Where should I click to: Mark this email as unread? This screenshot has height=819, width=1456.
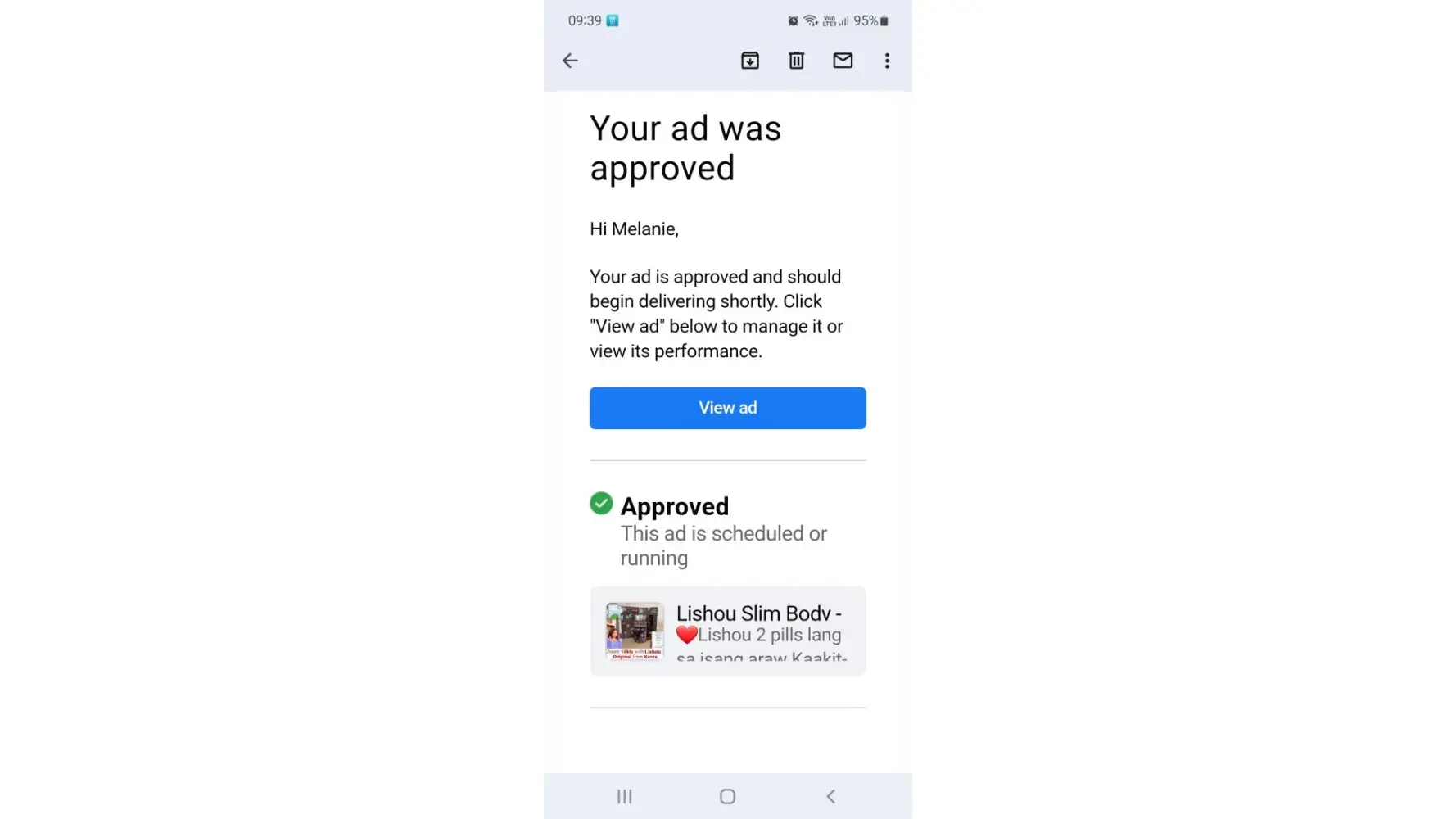pyautogui.click(x=843, y=61)
